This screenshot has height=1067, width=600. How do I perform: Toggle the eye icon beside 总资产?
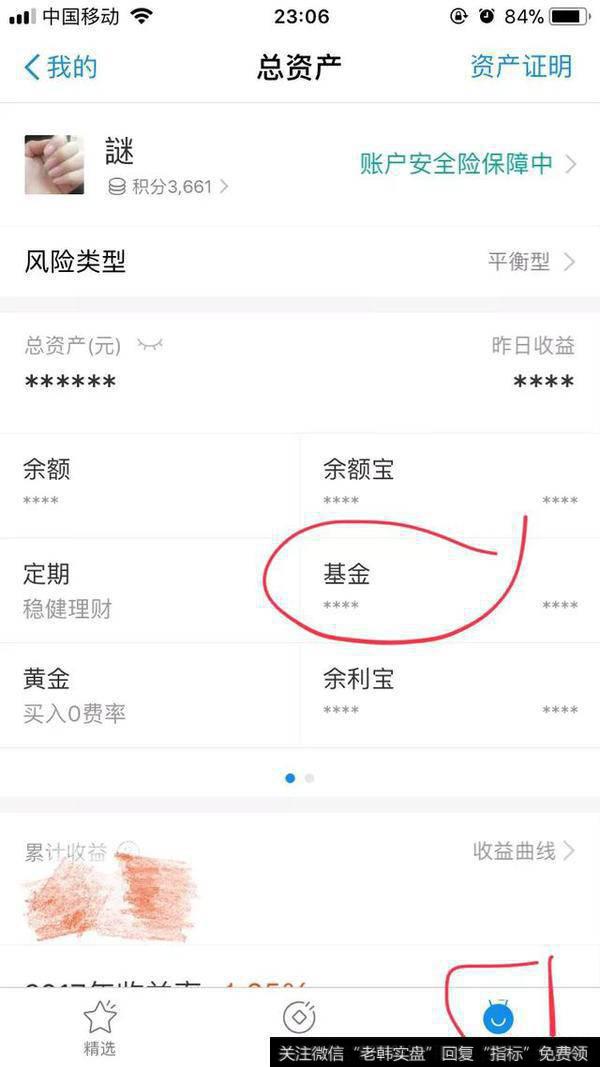(151, 346)
